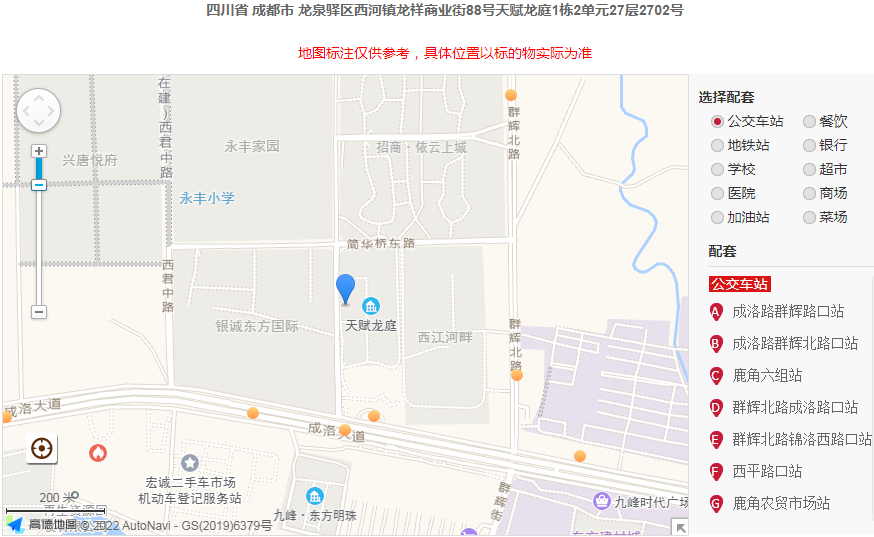Recenter map with the locate target button
The image size is (874, 537).
42,448
